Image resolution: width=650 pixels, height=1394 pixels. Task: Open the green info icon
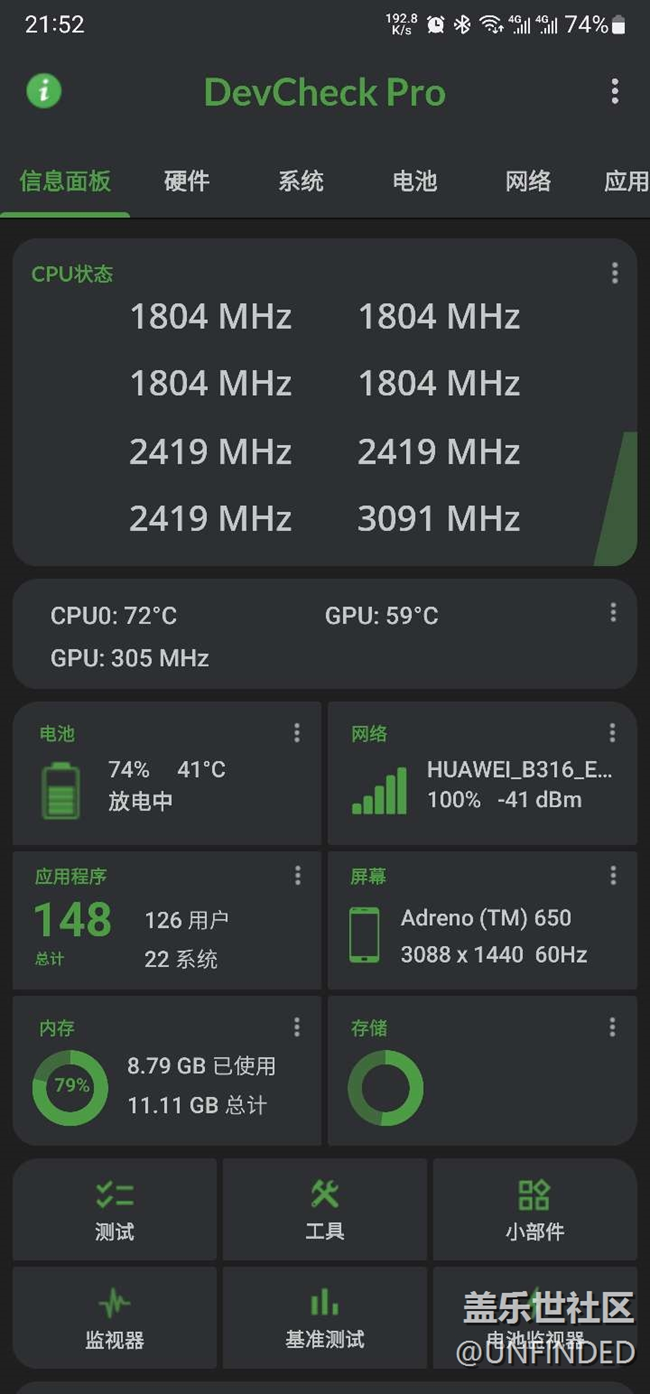click(x=43, y=91)
